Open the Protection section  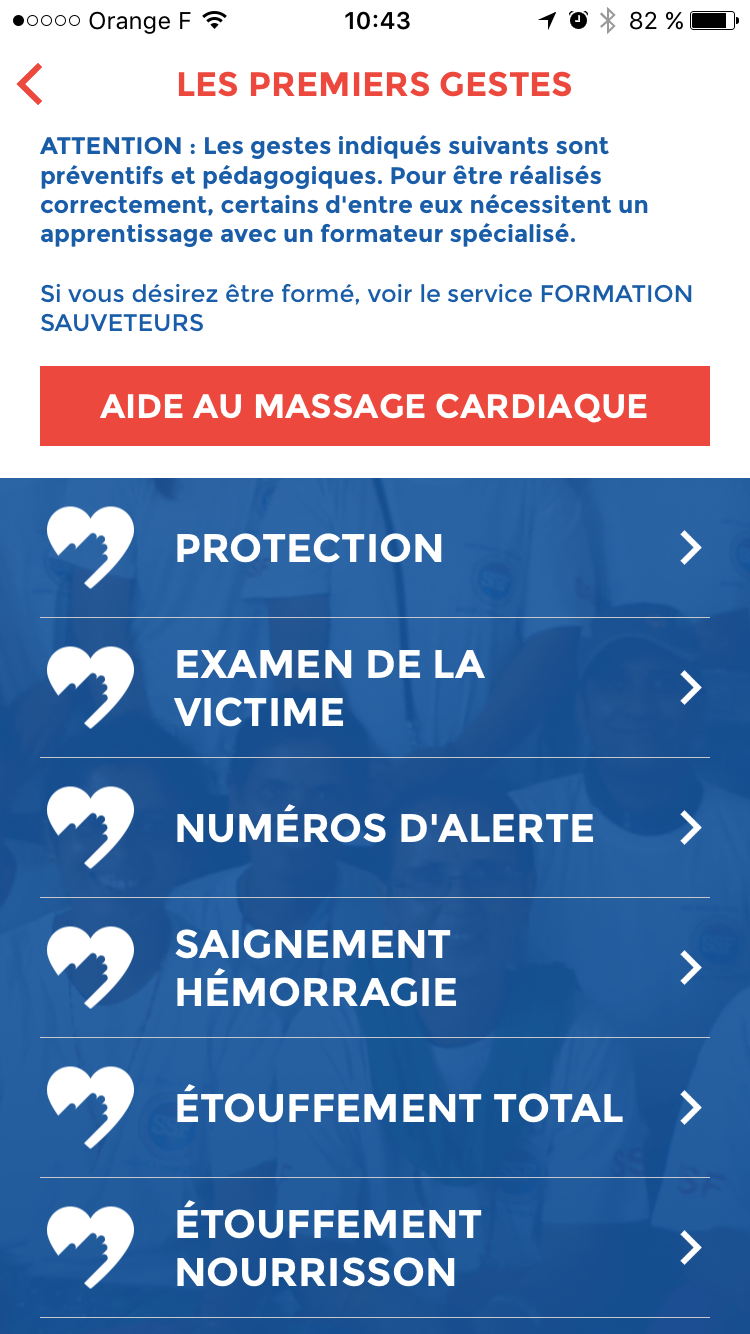point(374,548)
